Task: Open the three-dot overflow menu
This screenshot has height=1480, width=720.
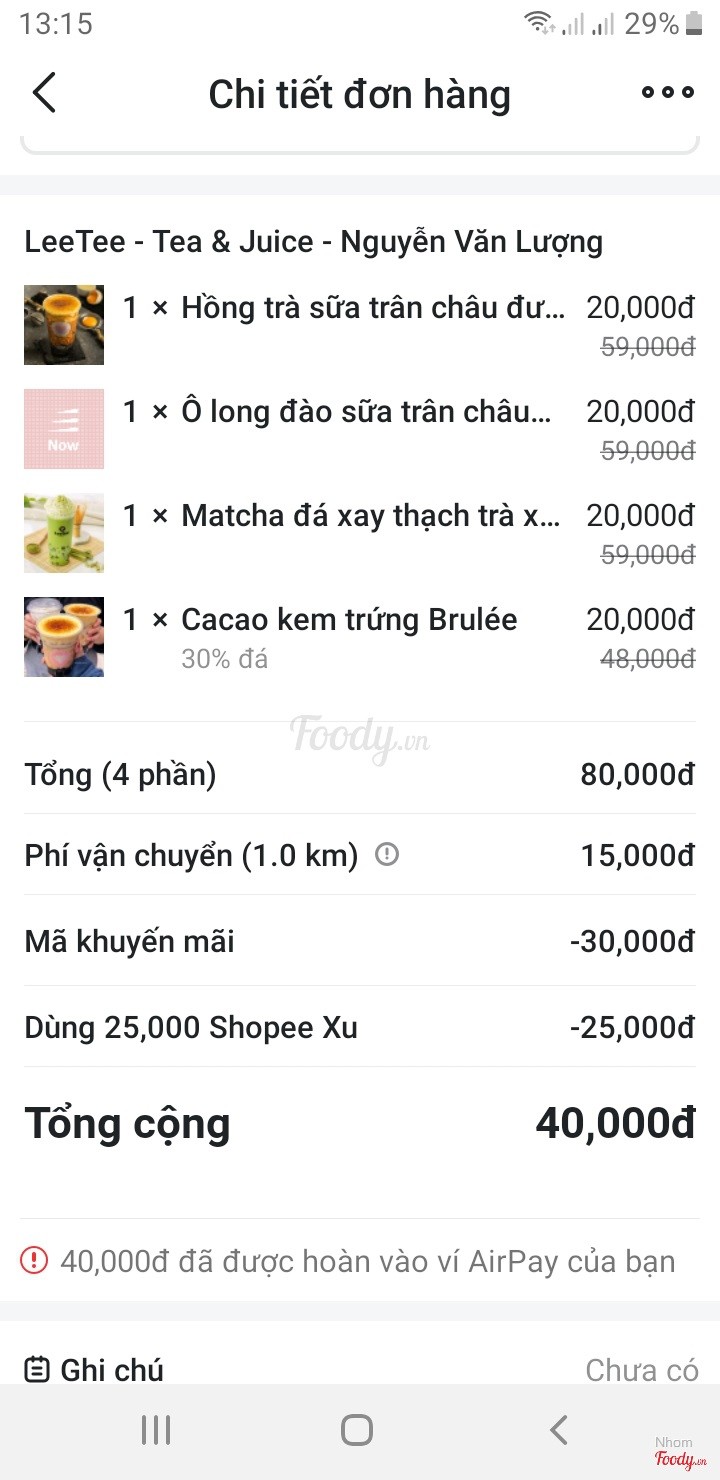Action: pyautogui.click(x=667, y=93)
